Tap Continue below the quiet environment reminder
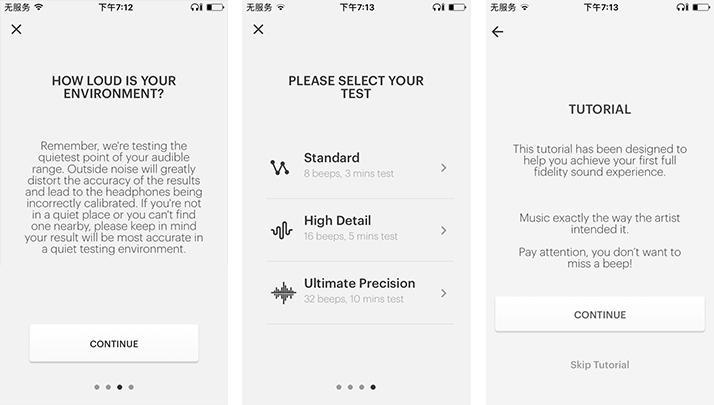714x405 pixels. [114, 343]
